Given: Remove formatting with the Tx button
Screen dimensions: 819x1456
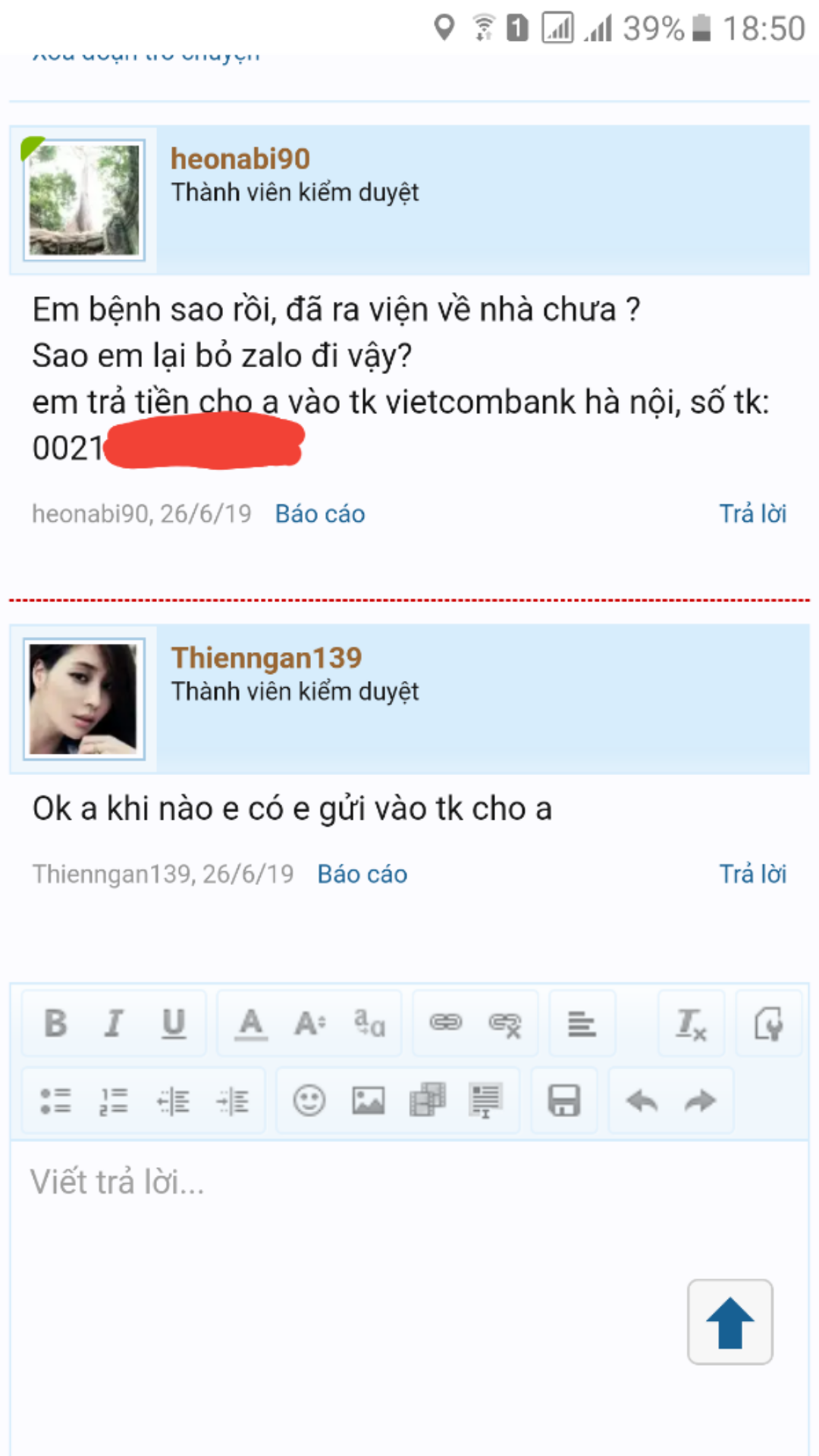Looking at the screenshot, I should point(691,1023).
